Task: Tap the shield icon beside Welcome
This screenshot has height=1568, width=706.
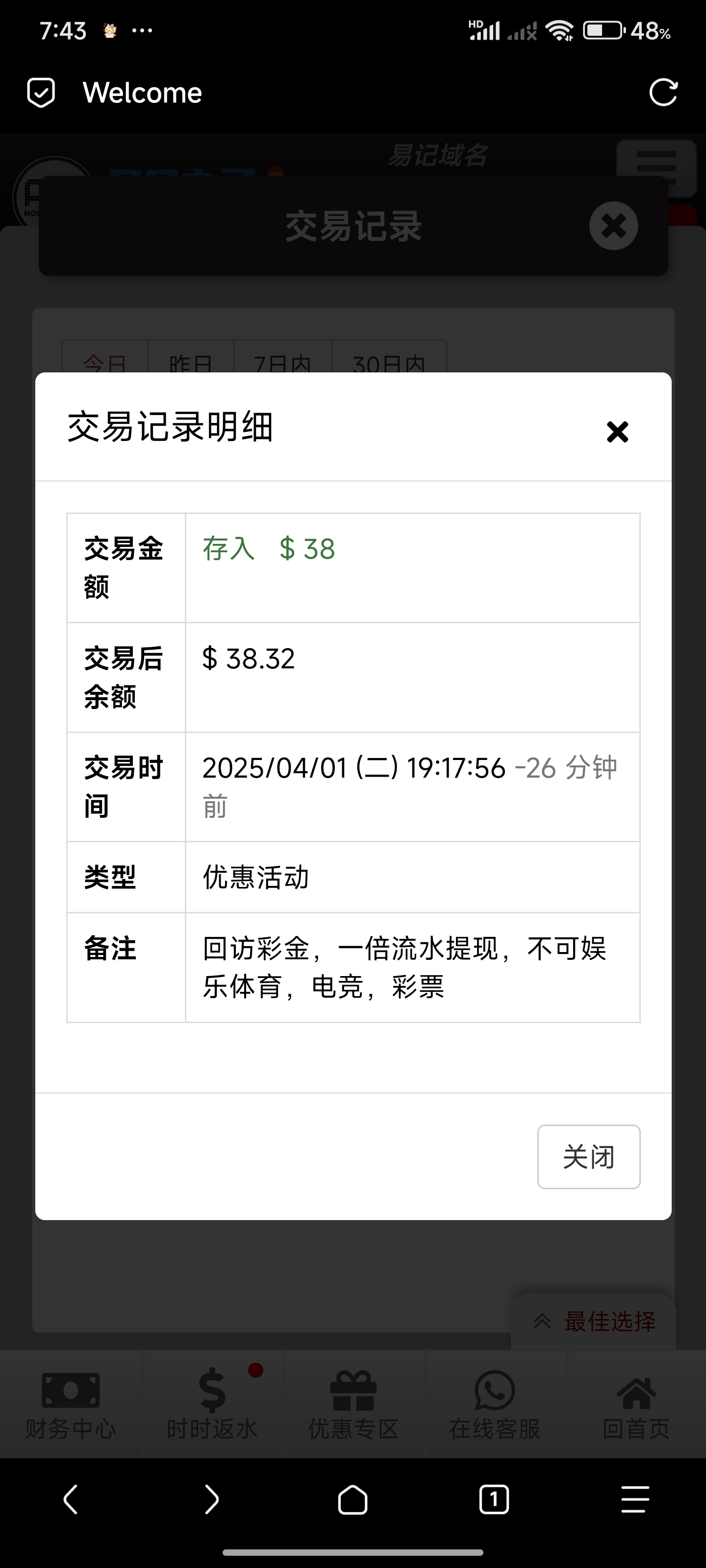Action: pyautogui.click(x=40, y=92)
